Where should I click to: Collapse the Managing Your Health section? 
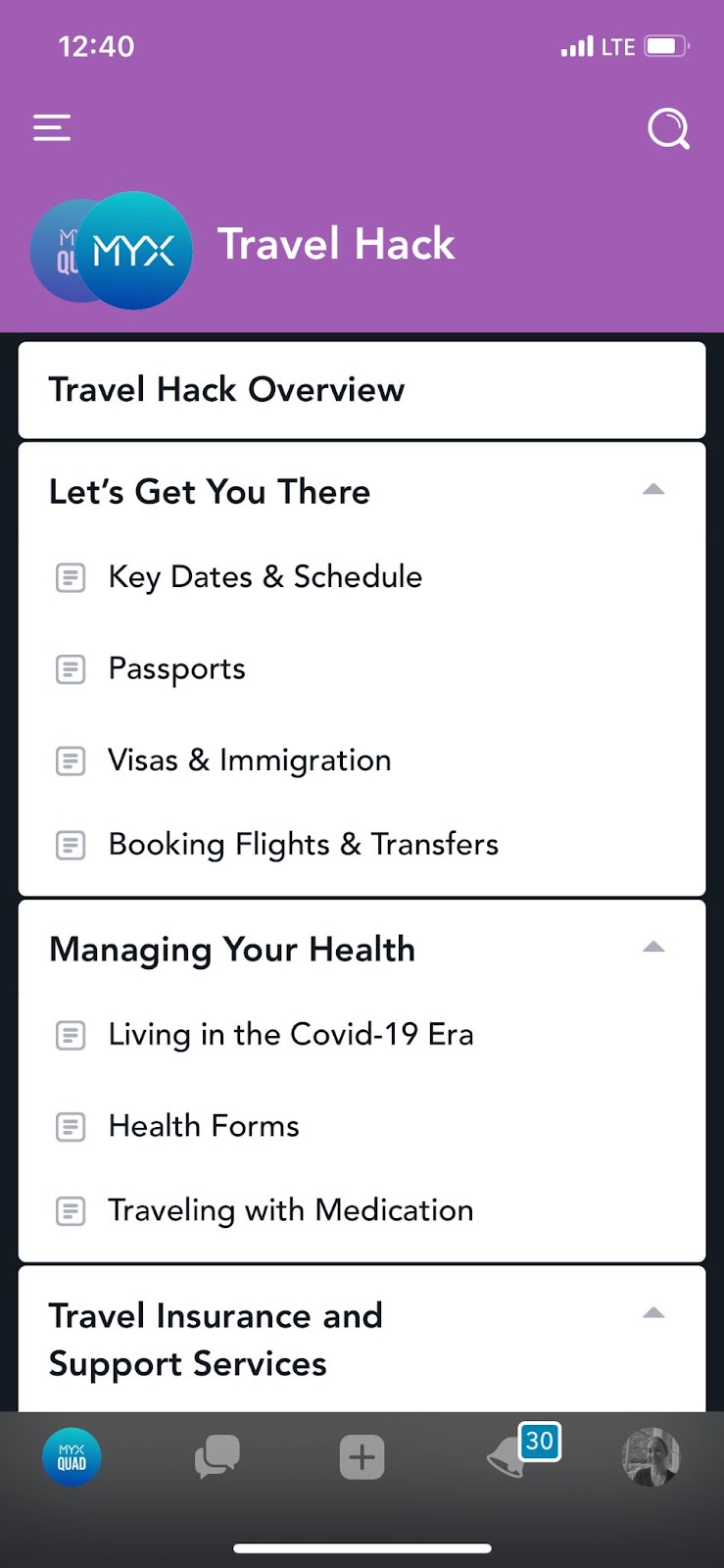653,948
